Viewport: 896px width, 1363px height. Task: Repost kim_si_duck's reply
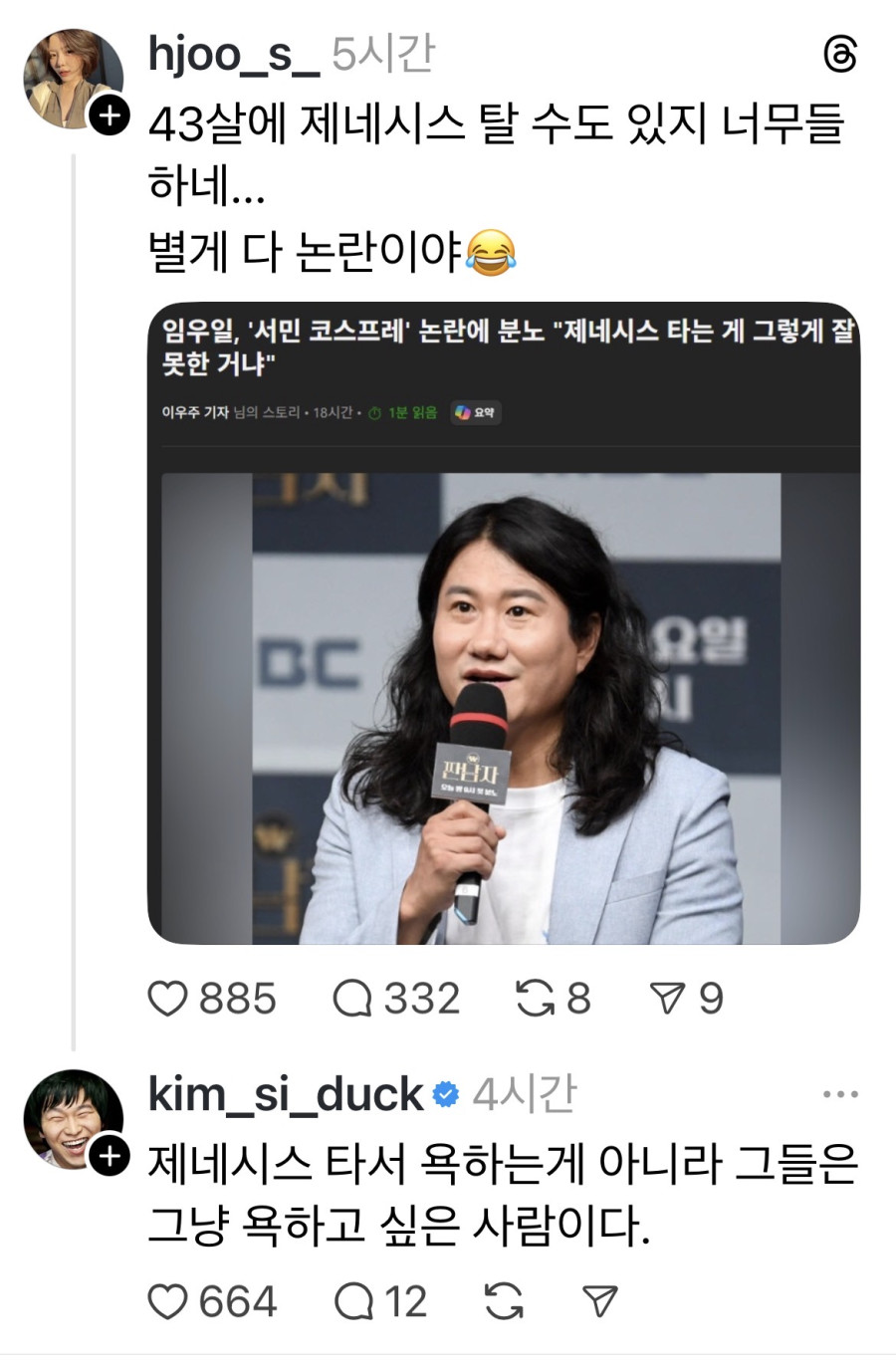(x=504, y=1301)
